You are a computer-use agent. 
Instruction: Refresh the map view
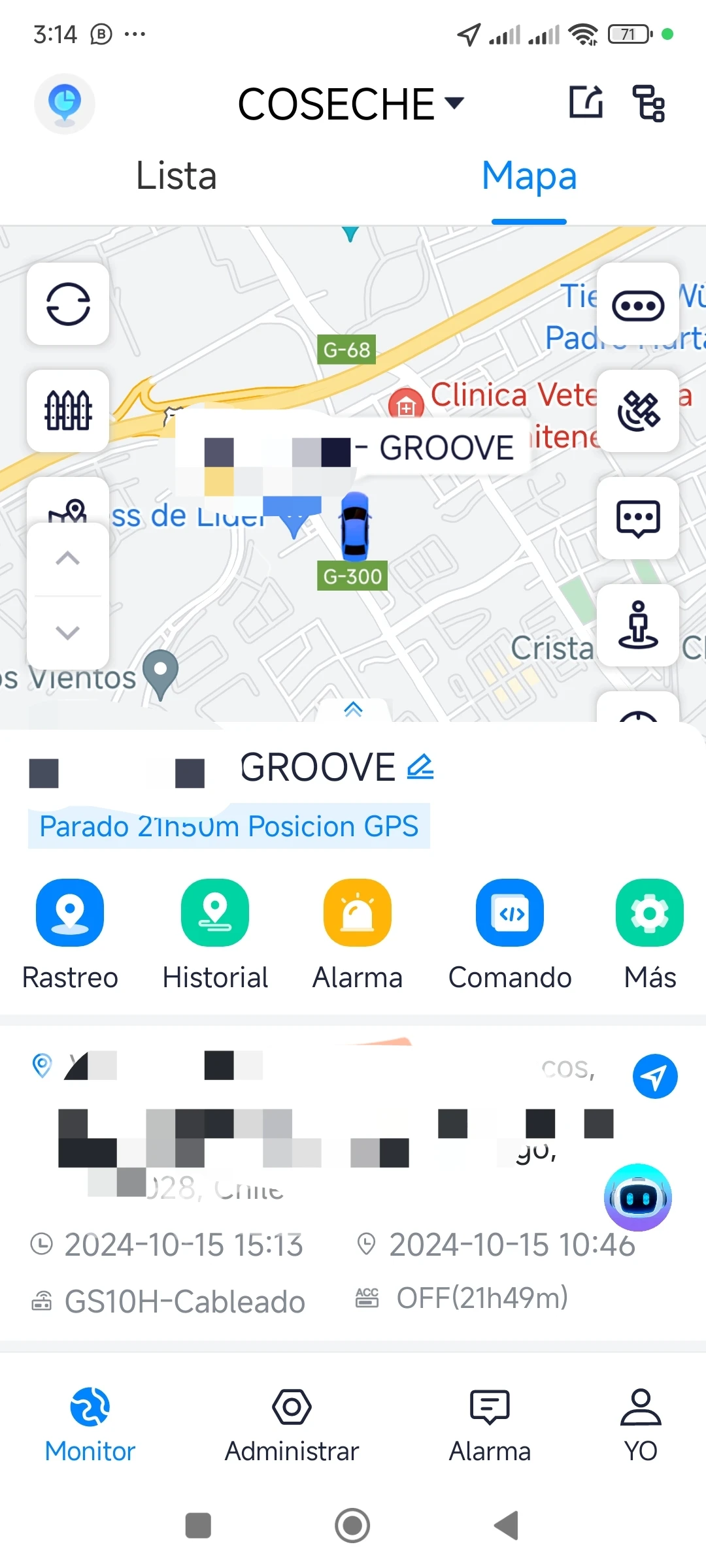pyautogui.click(x=67, y=304)
